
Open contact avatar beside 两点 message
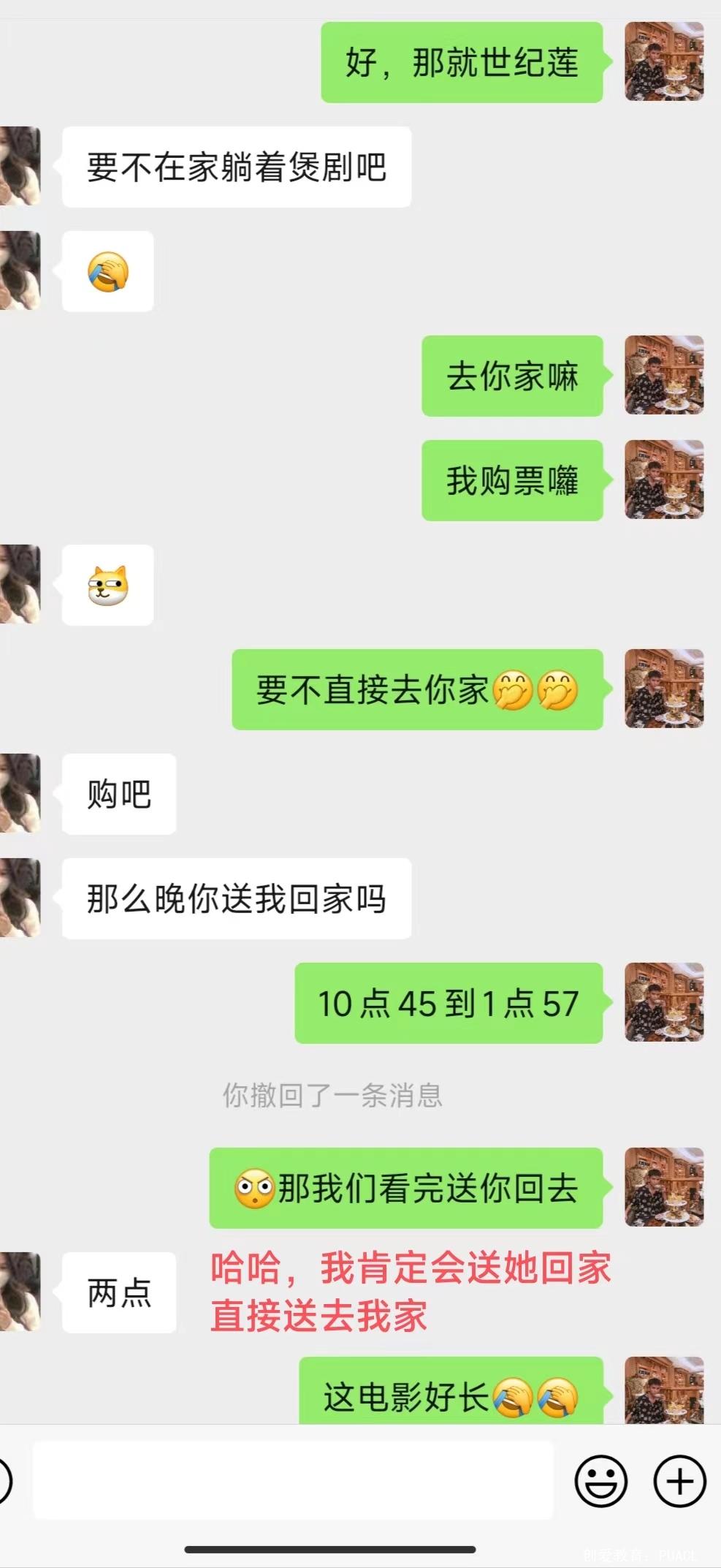pyautogui.click(x=20, y=1292)
